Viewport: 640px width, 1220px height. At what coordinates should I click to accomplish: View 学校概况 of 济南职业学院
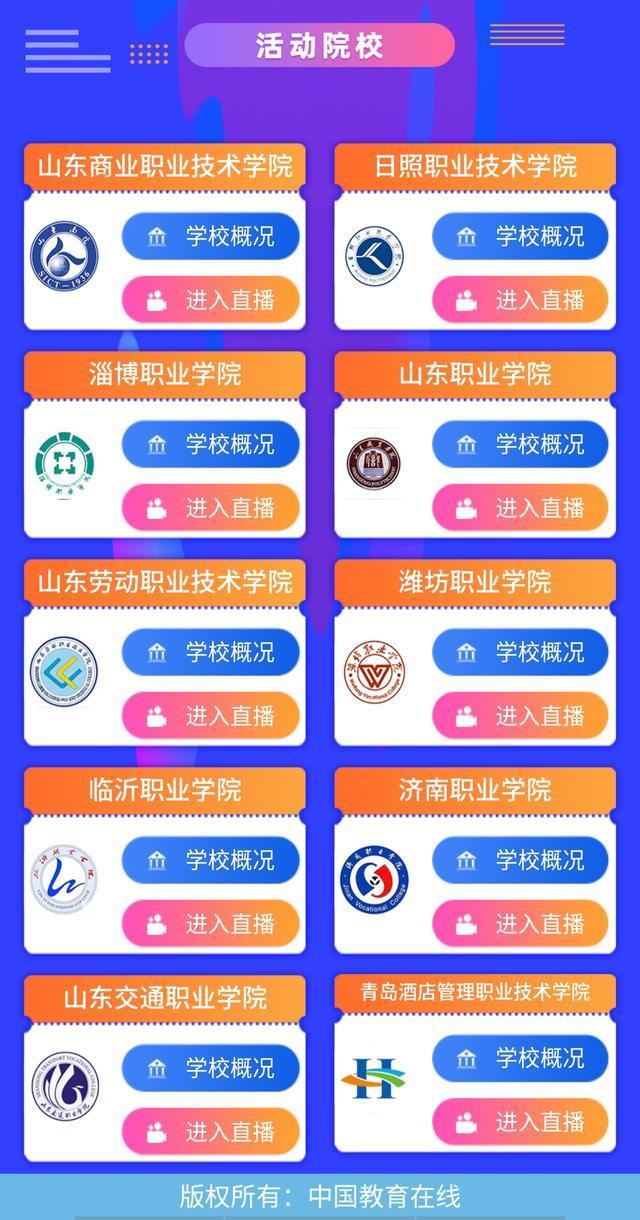(520, 860)
